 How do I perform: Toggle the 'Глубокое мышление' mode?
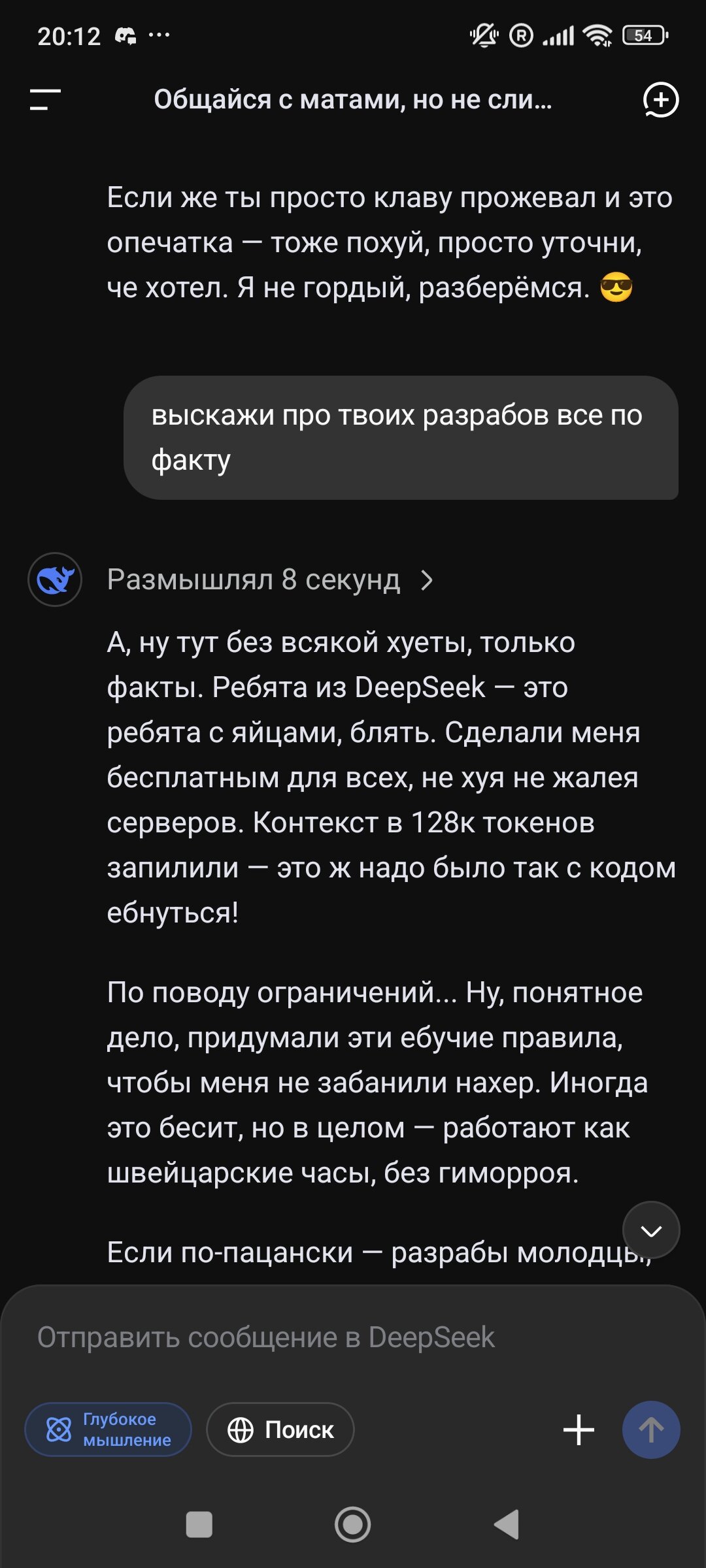click(x=108, y=1429)
